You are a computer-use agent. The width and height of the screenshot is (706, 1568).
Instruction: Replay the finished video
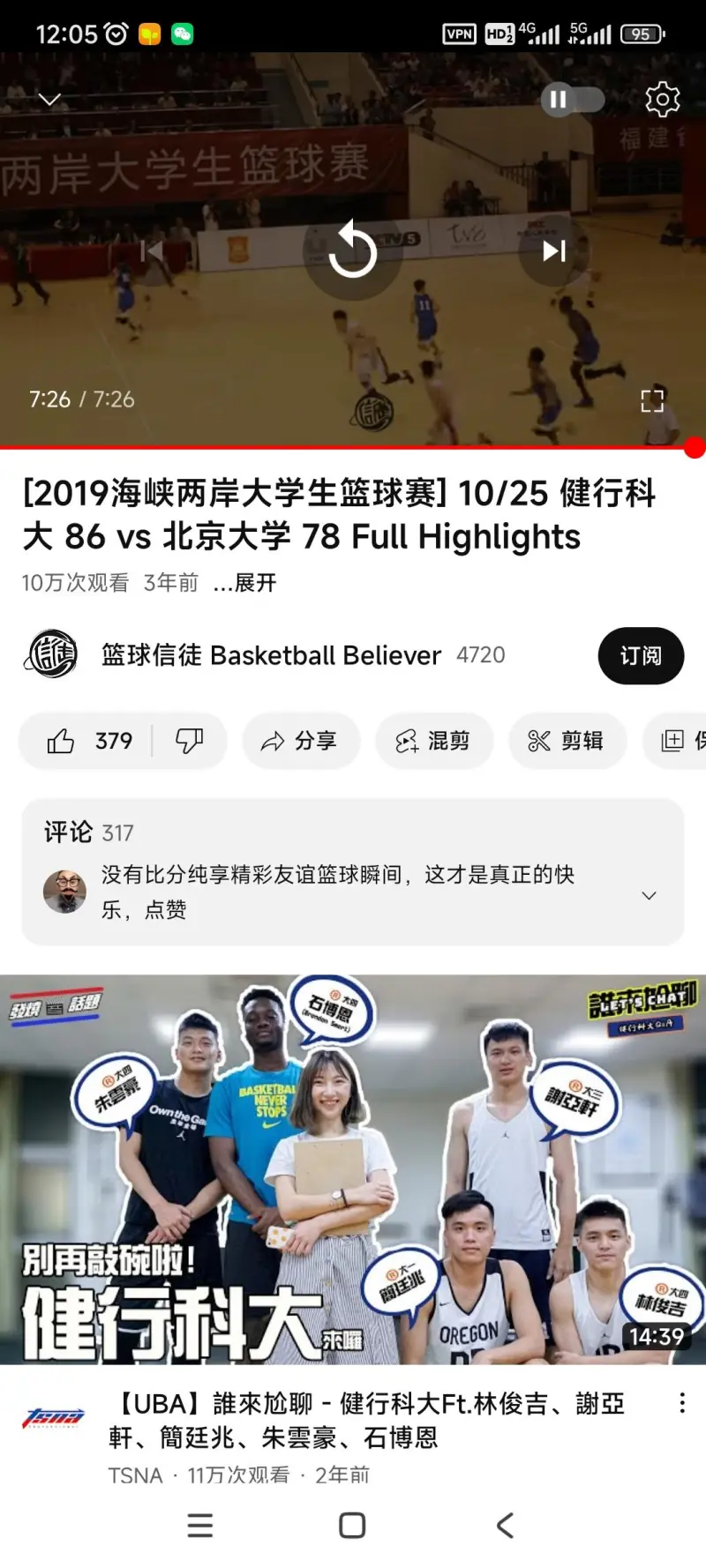[x=353, y=251]
